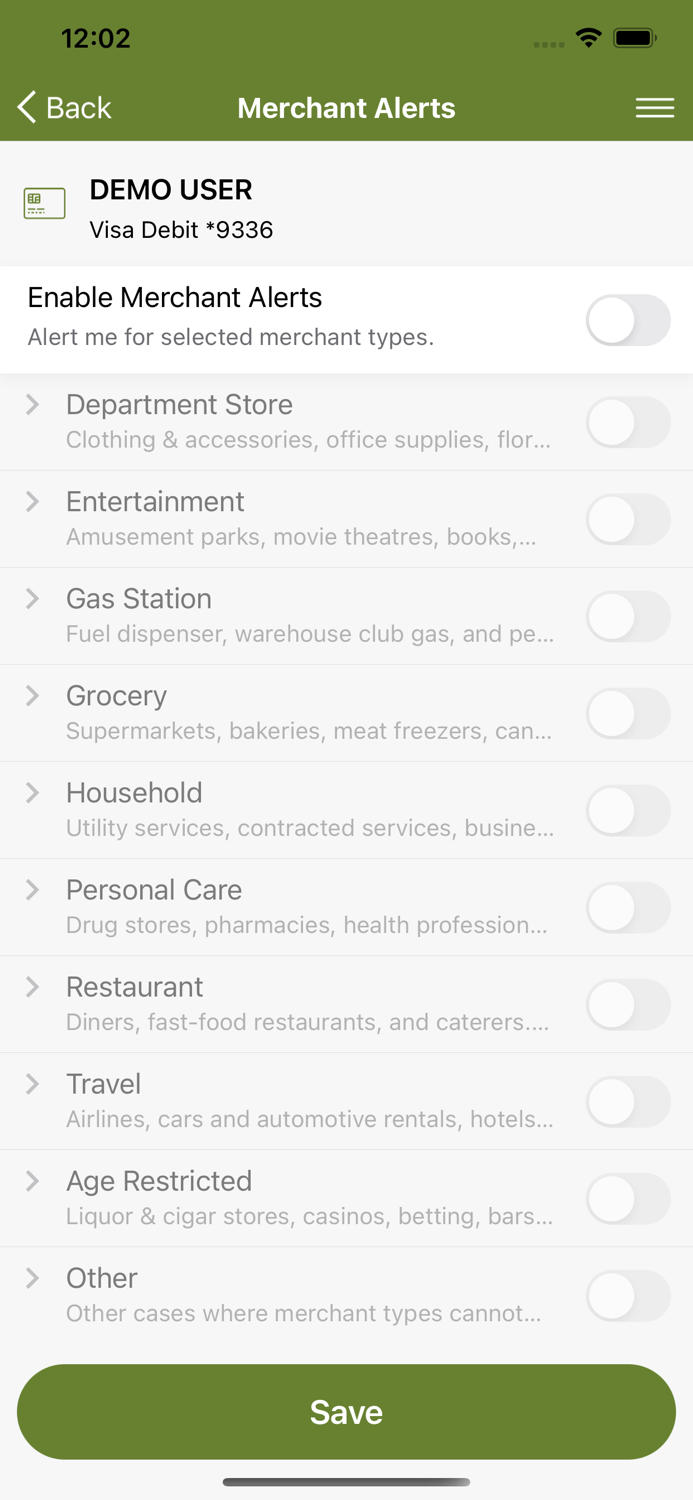This screenshot has height=1500, width=693.
Task: Enable alerts for Grocery
Action: [628, 713]
